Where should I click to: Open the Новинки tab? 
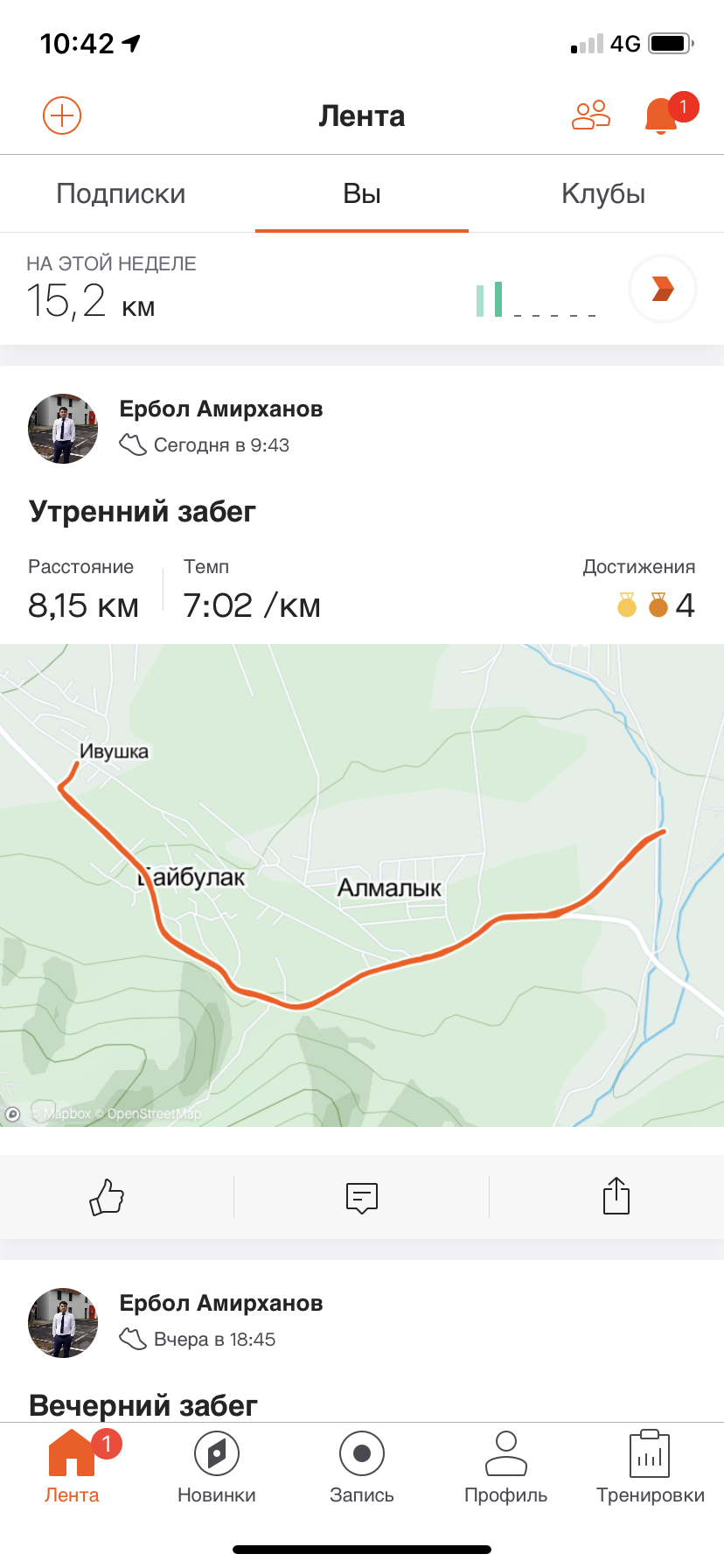pos(217,1466)
